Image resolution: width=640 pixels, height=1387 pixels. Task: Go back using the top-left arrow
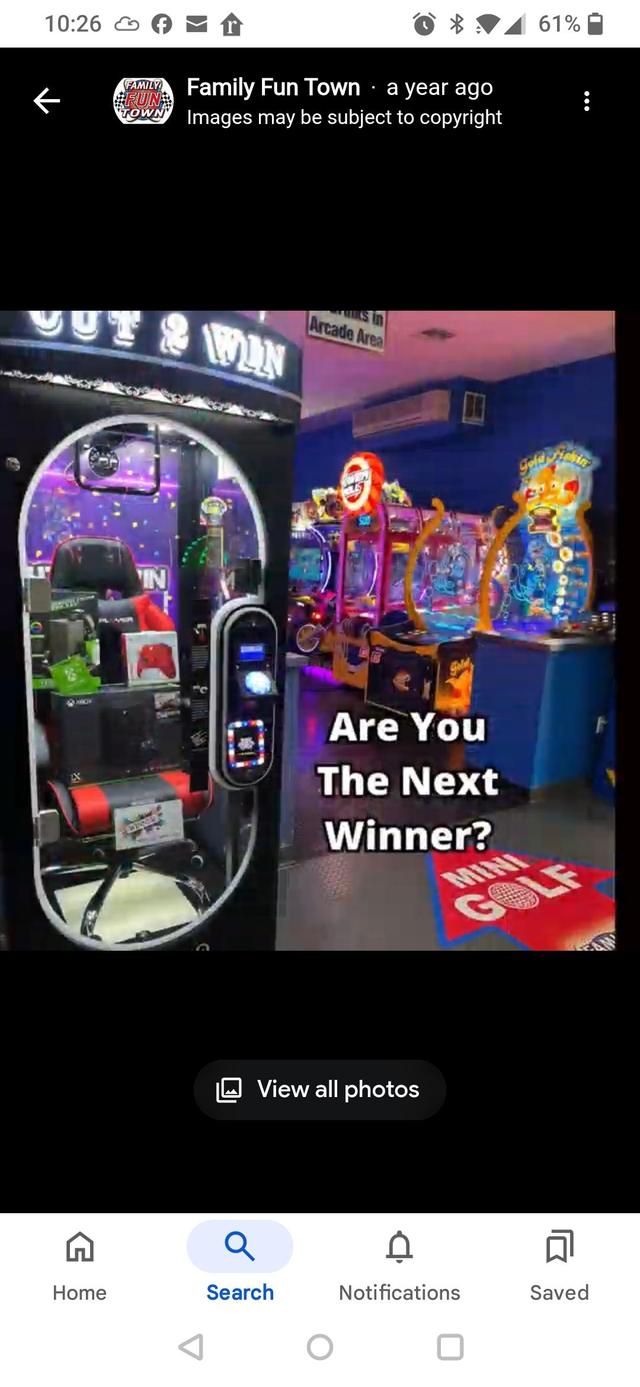[x=47, y=100]
